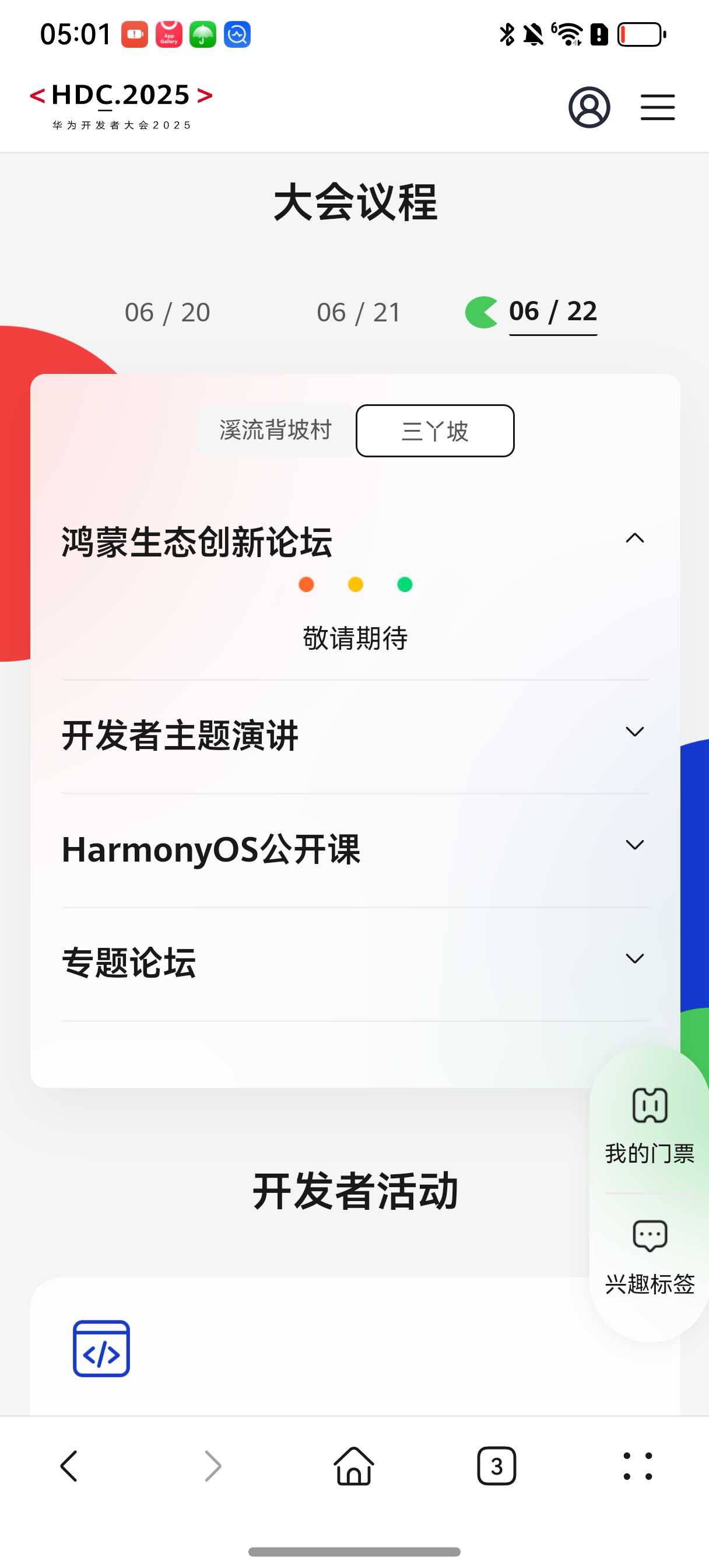This screenshot has width=709, height=1568.
Task: Select the 06 / 22 date tab
Action: pyautogui.click(x=552, y=311)
